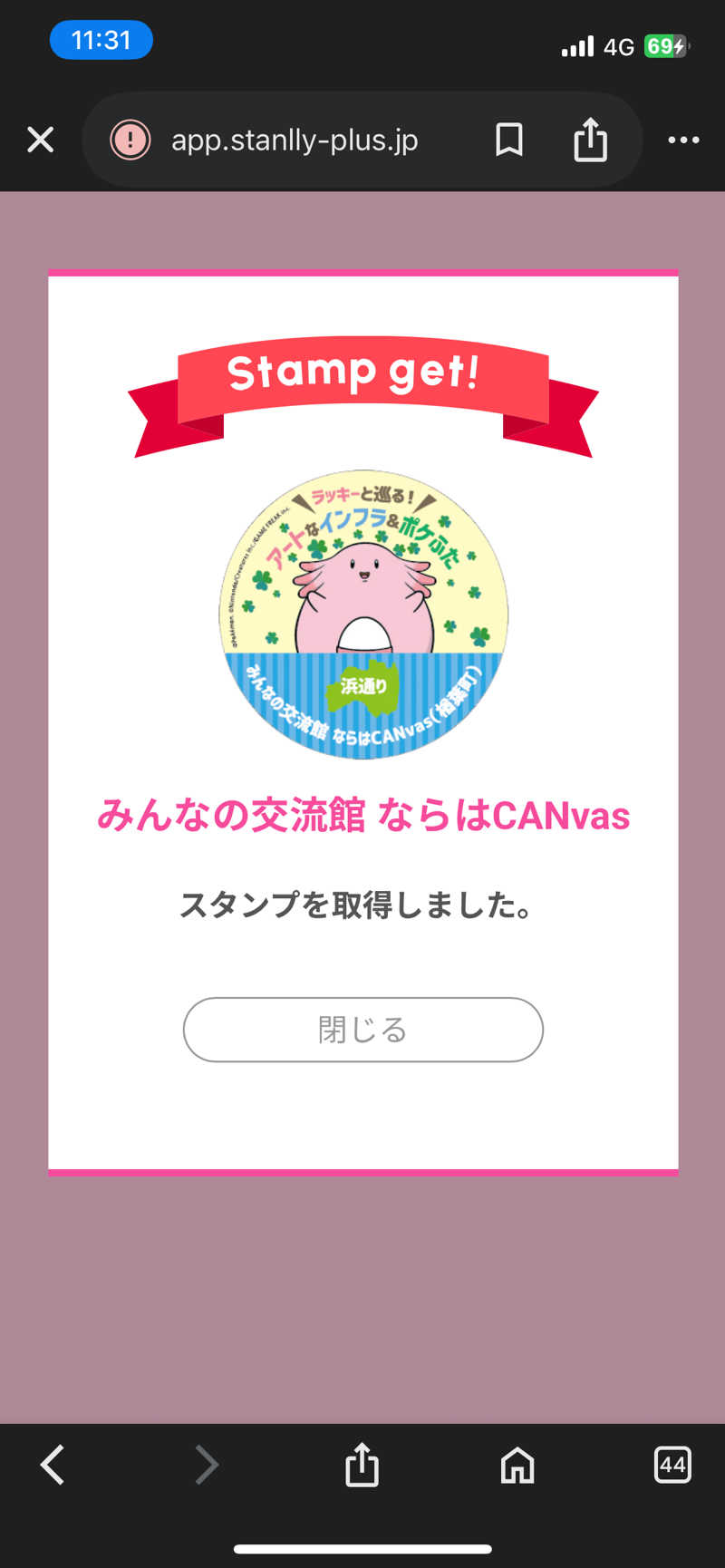Screen dimensions: 725x1568
Task: Open the share sheet from the address bar
Action: pyautogui.click(x=591, y=140)
